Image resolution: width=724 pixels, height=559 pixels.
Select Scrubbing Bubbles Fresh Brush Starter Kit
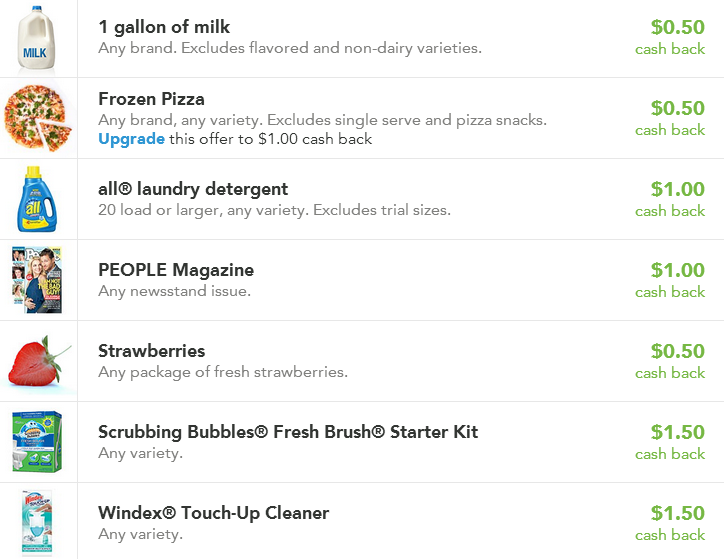click(288, 432)
